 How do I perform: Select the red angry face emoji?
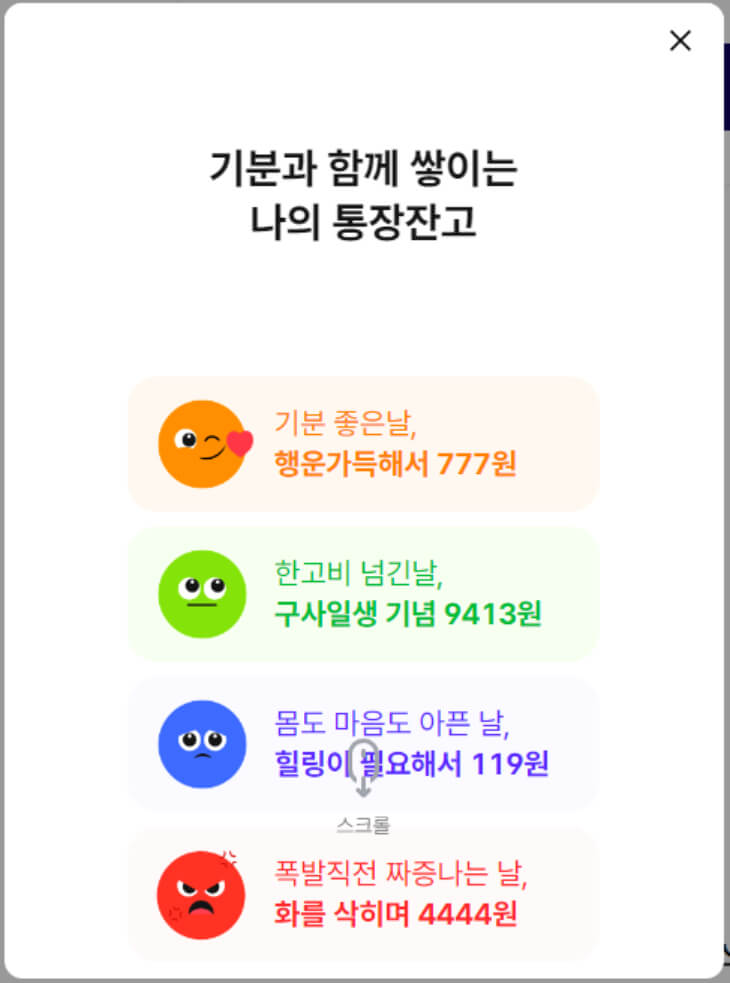click(202, 893)
